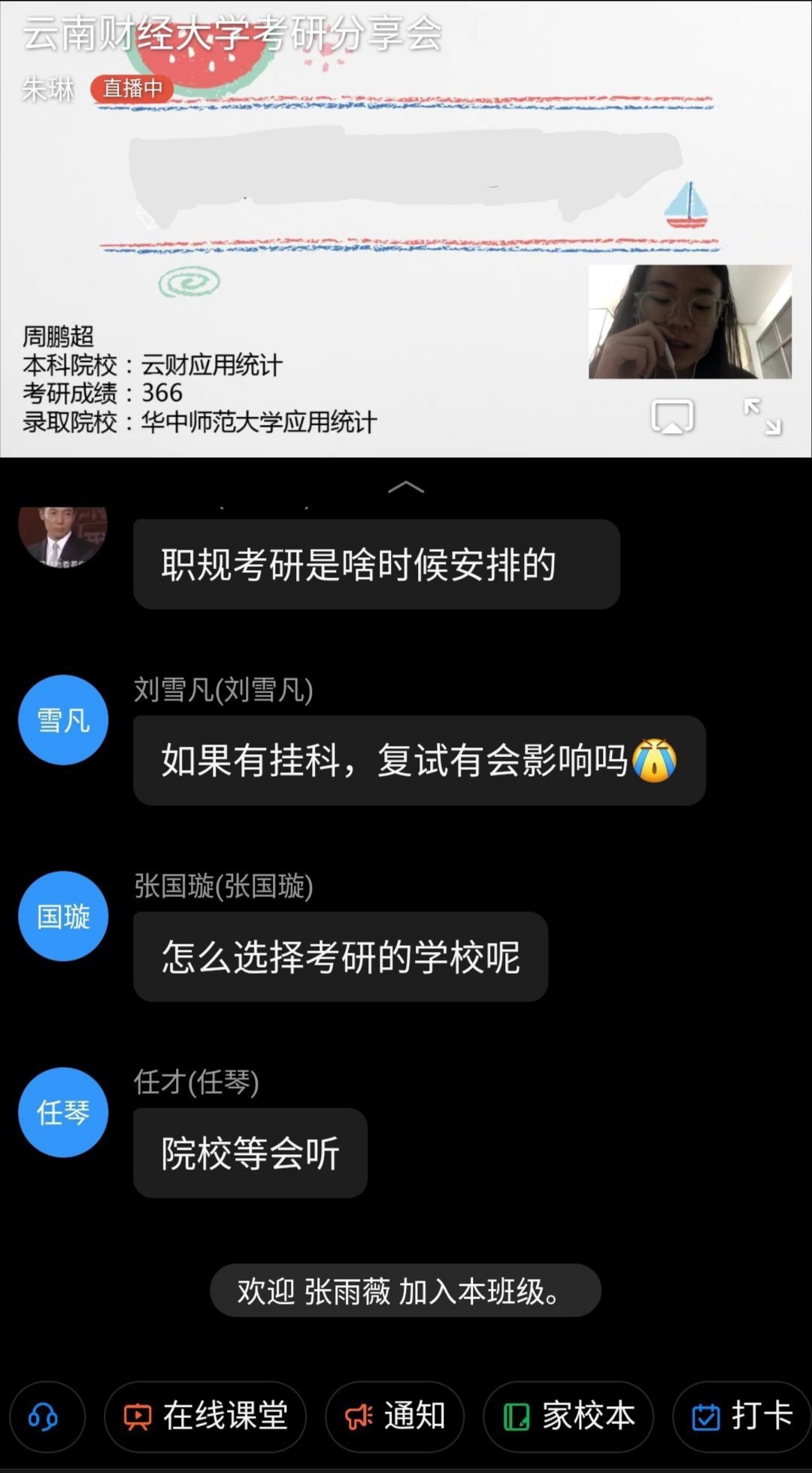The height and width of the screenshot is (1473, 812).
Task: Cast the live stream to a screen
Action: pos(672,417)
